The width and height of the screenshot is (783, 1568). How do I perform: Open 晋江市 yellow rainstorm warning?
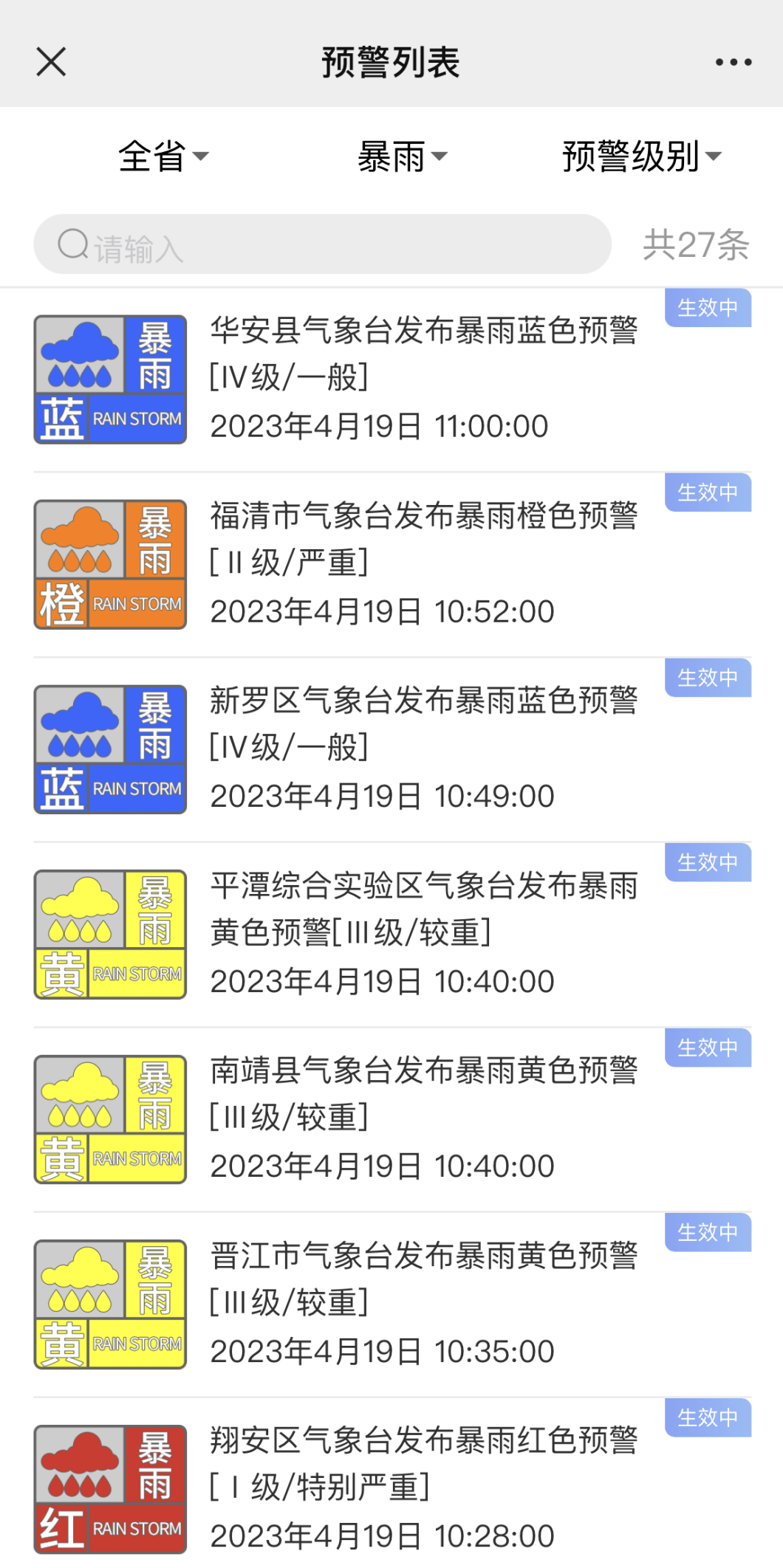[x=391, y=1304]
